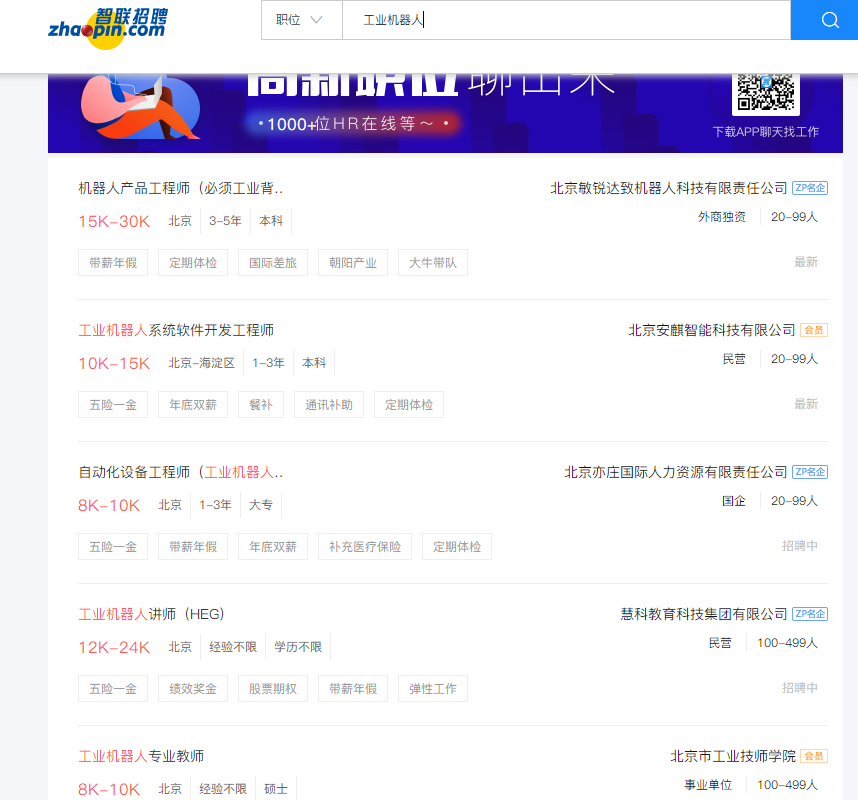View company 北京亦庄国际人力资源有限责任公司
Viewport: 858px width, 800px height.
676,472
